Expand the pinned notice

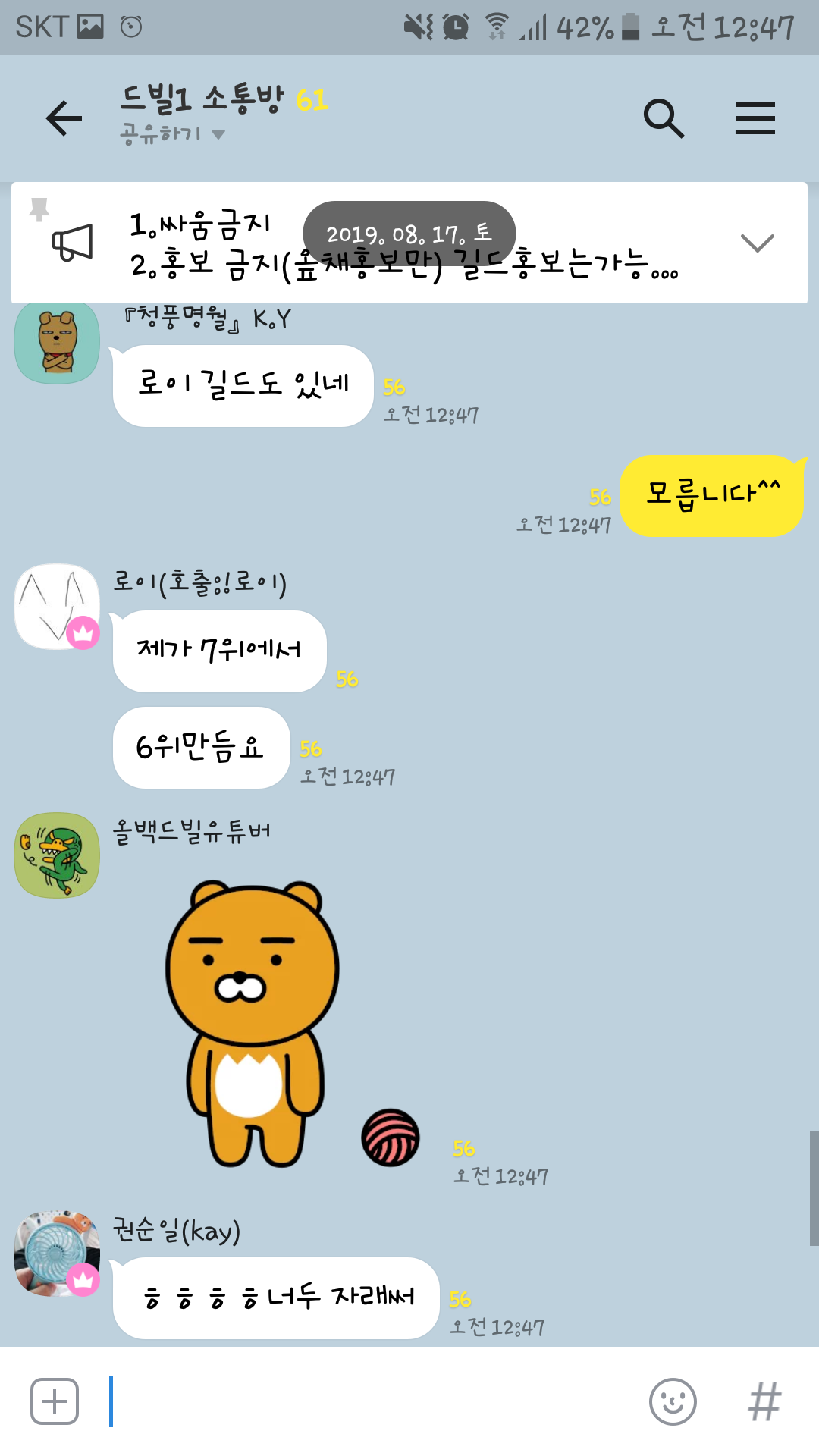(x=757, y=243)
